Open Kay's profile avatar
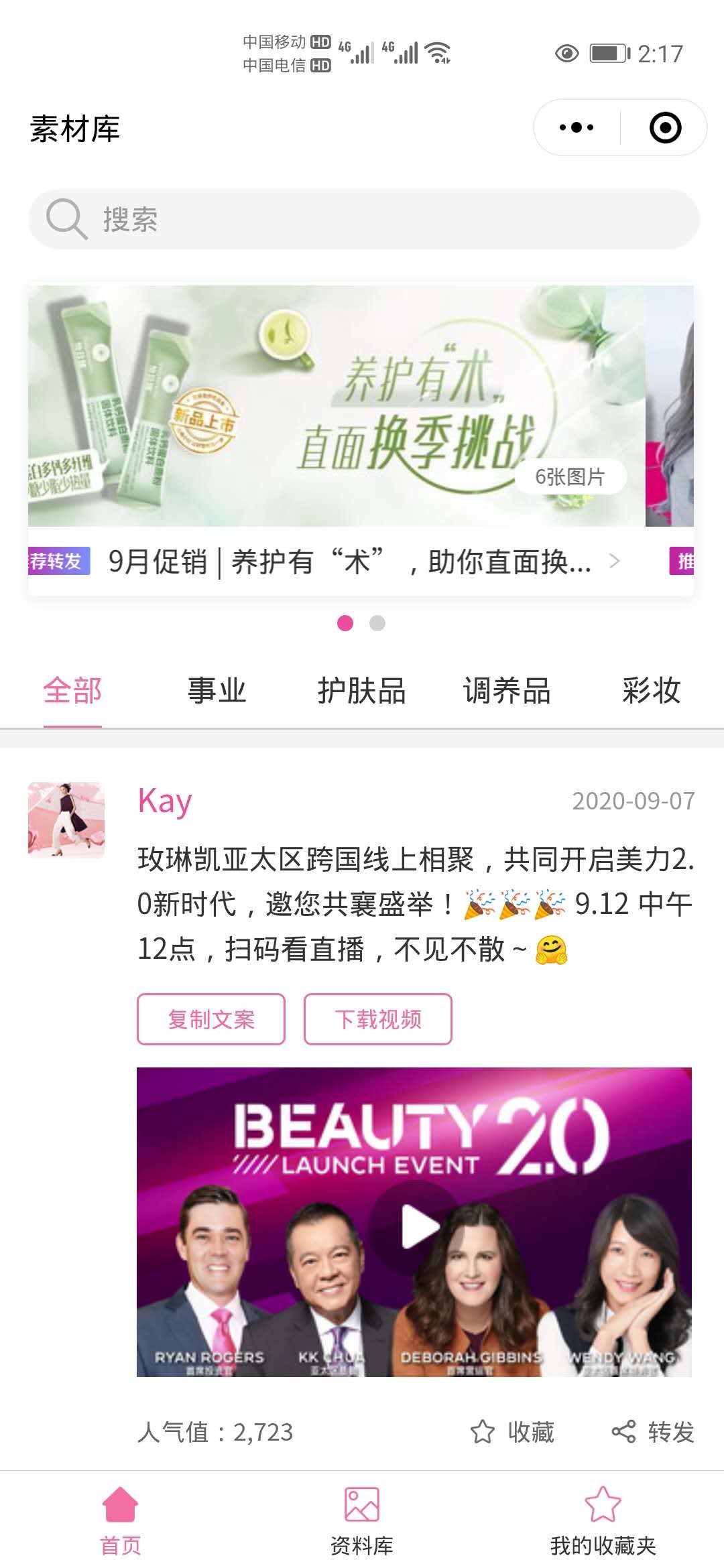 [x=66, y=819]
